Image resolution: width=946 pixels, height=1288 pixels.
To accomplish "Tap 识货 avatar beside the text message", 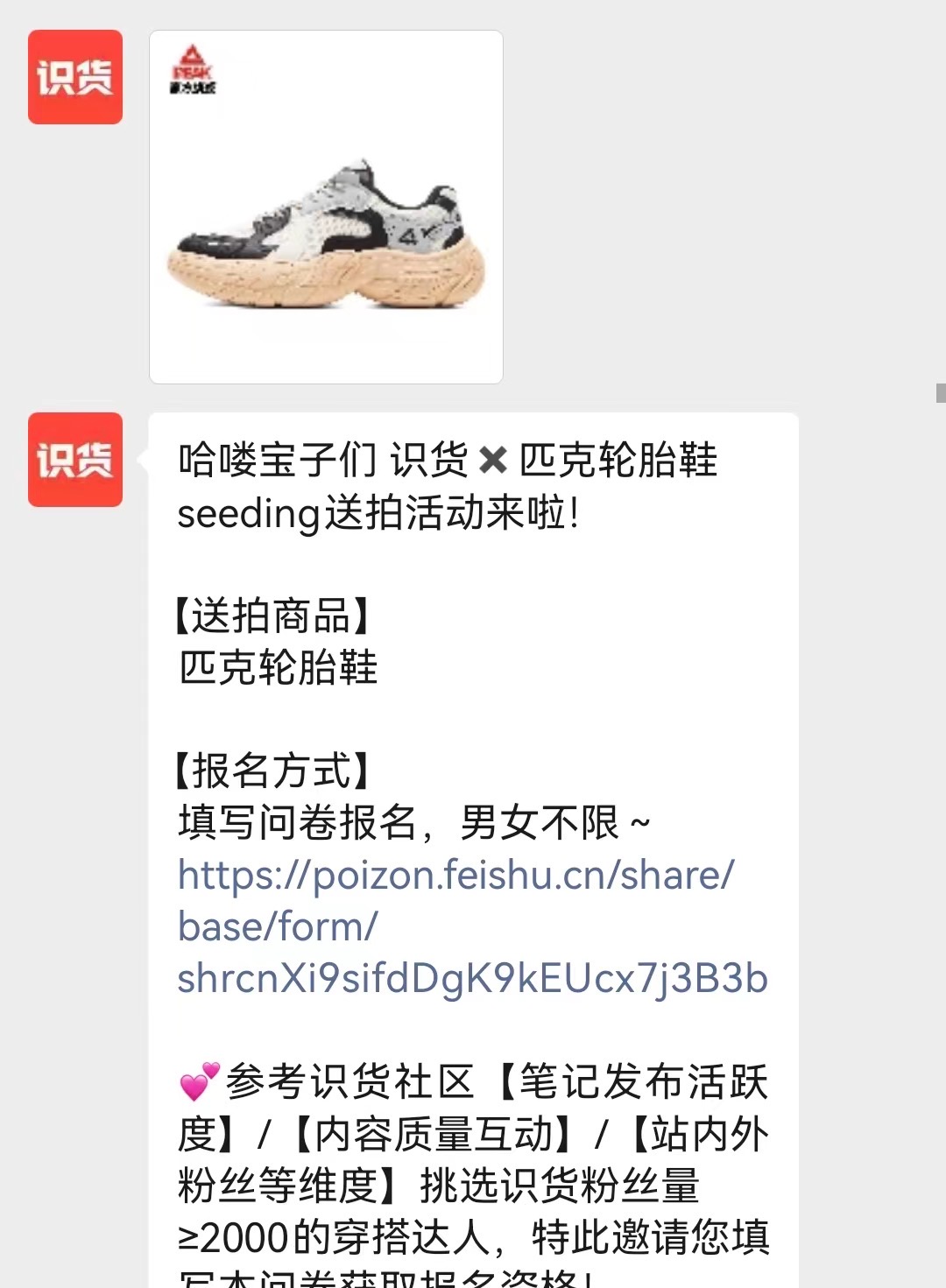I will pyautogui.click(x=75, y=460).
